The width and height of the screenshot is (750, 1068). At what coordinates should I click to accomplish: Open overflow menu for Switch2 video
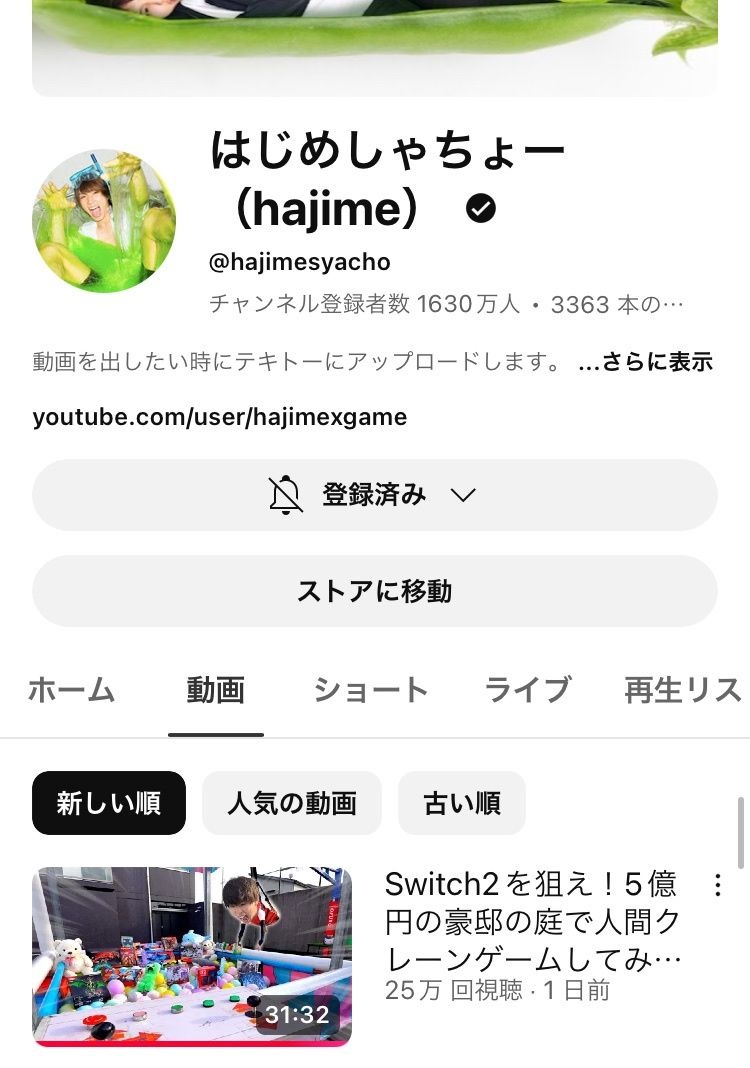pyautogui.click(x=717, y=885)
